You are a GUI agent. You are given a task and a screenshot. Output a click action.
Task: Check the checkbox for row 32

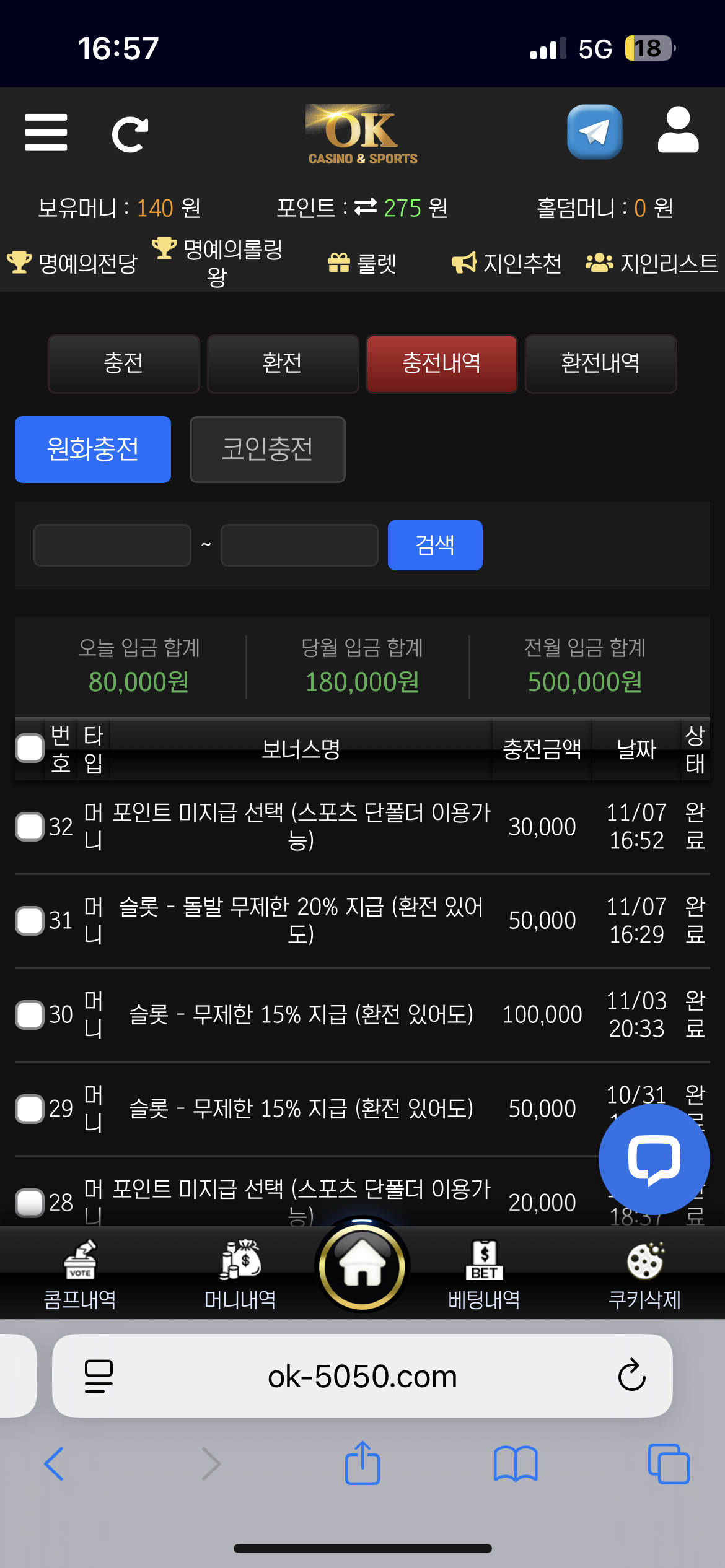point(29,827)
